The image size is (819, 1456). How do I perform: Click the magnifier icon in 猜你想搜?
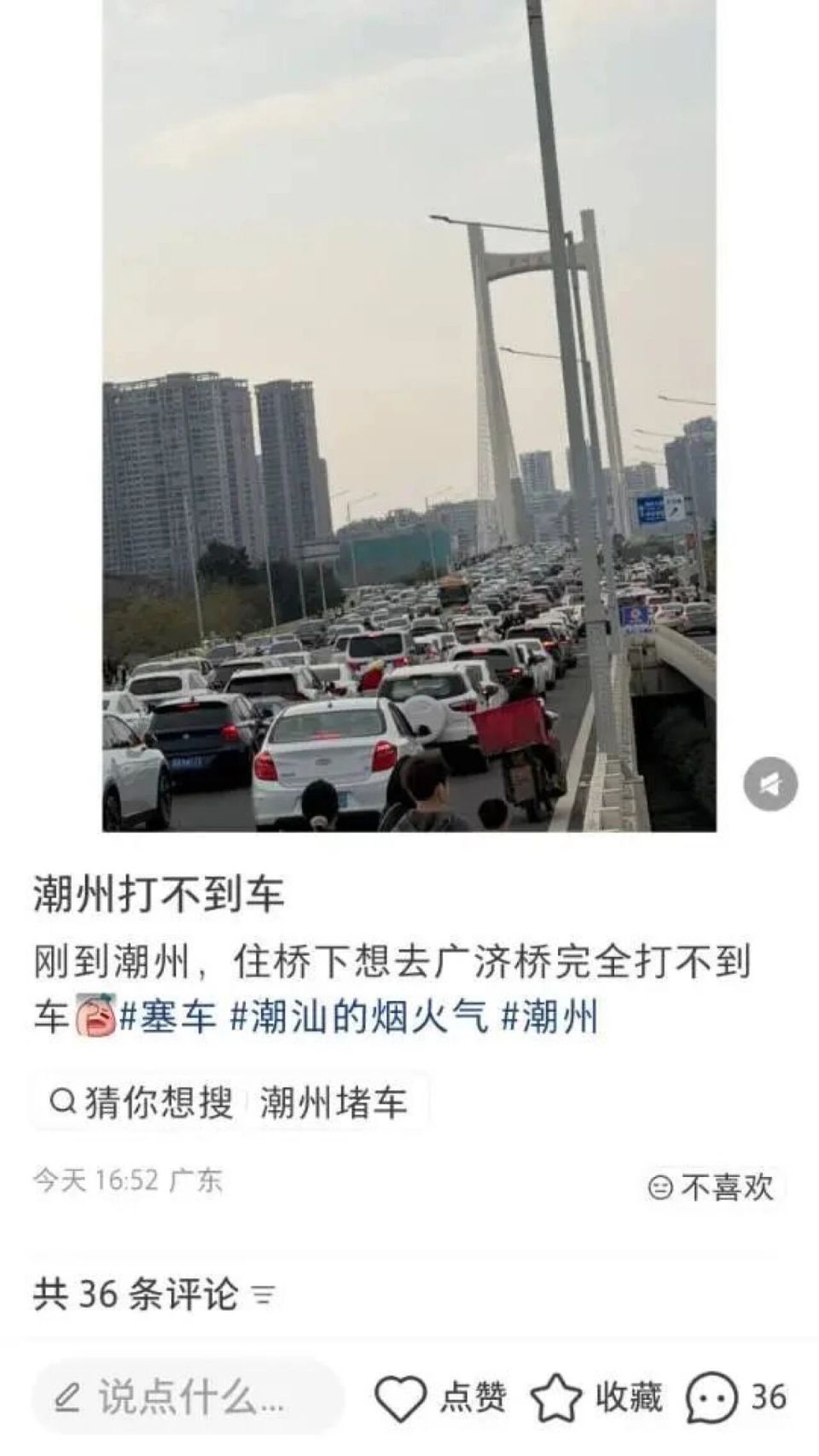pyautogui.click(x=63, y=1102)
